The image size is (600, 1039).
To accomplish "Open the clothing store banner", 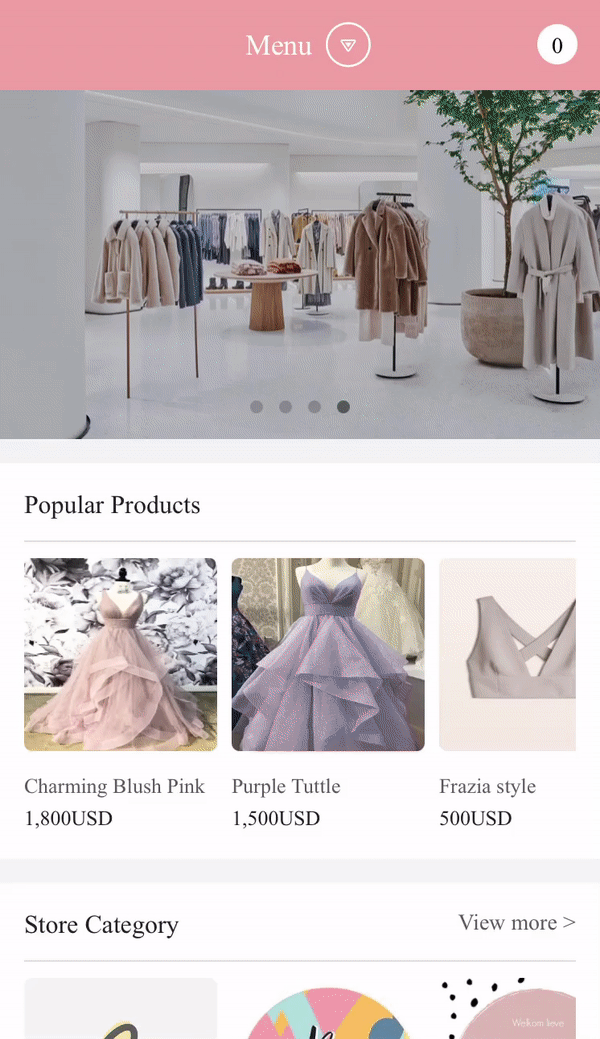I will [x=300, y=250].
